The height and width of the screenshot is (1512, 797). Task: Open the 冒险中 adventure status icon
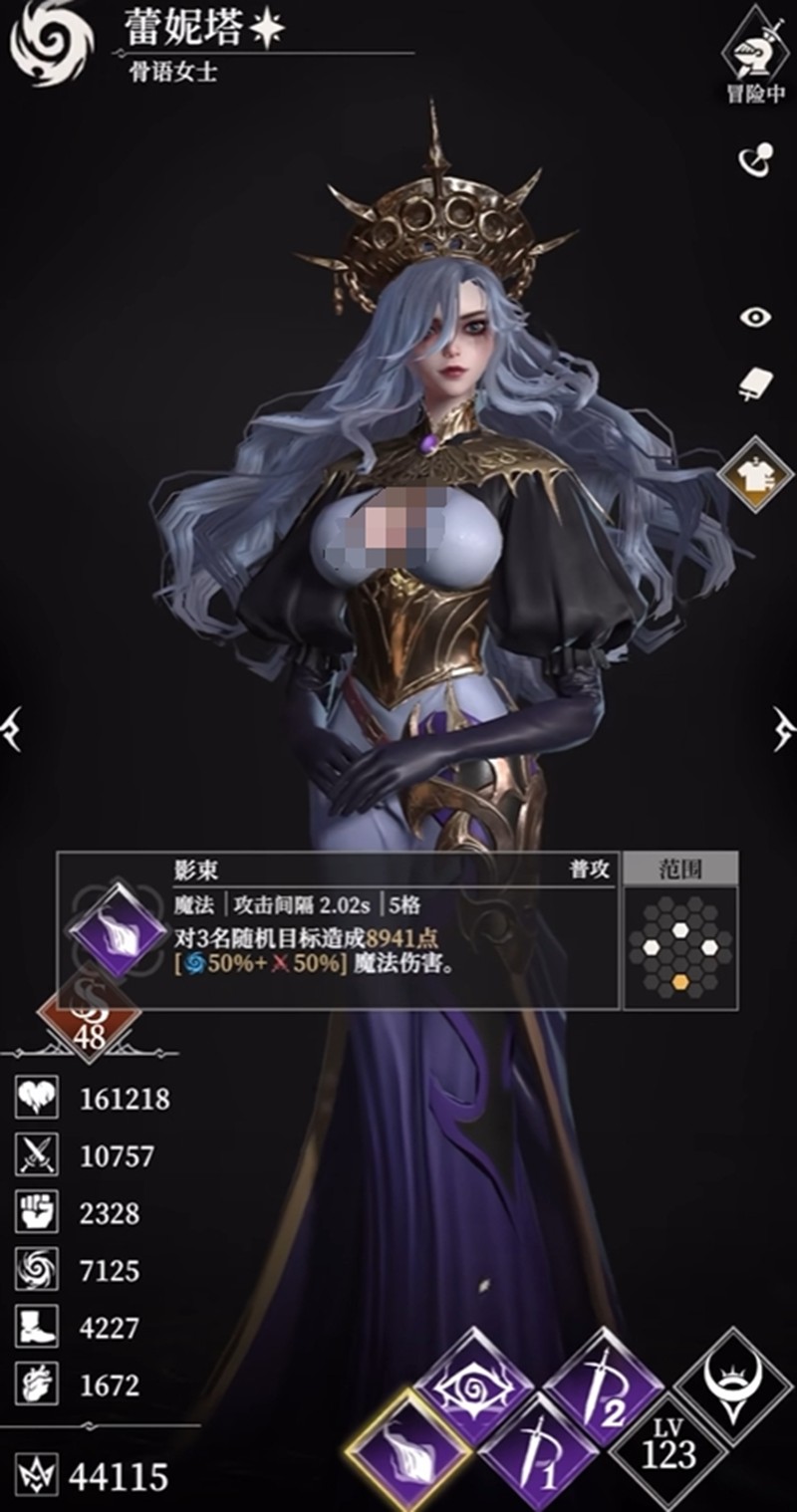tap(754, 50)
